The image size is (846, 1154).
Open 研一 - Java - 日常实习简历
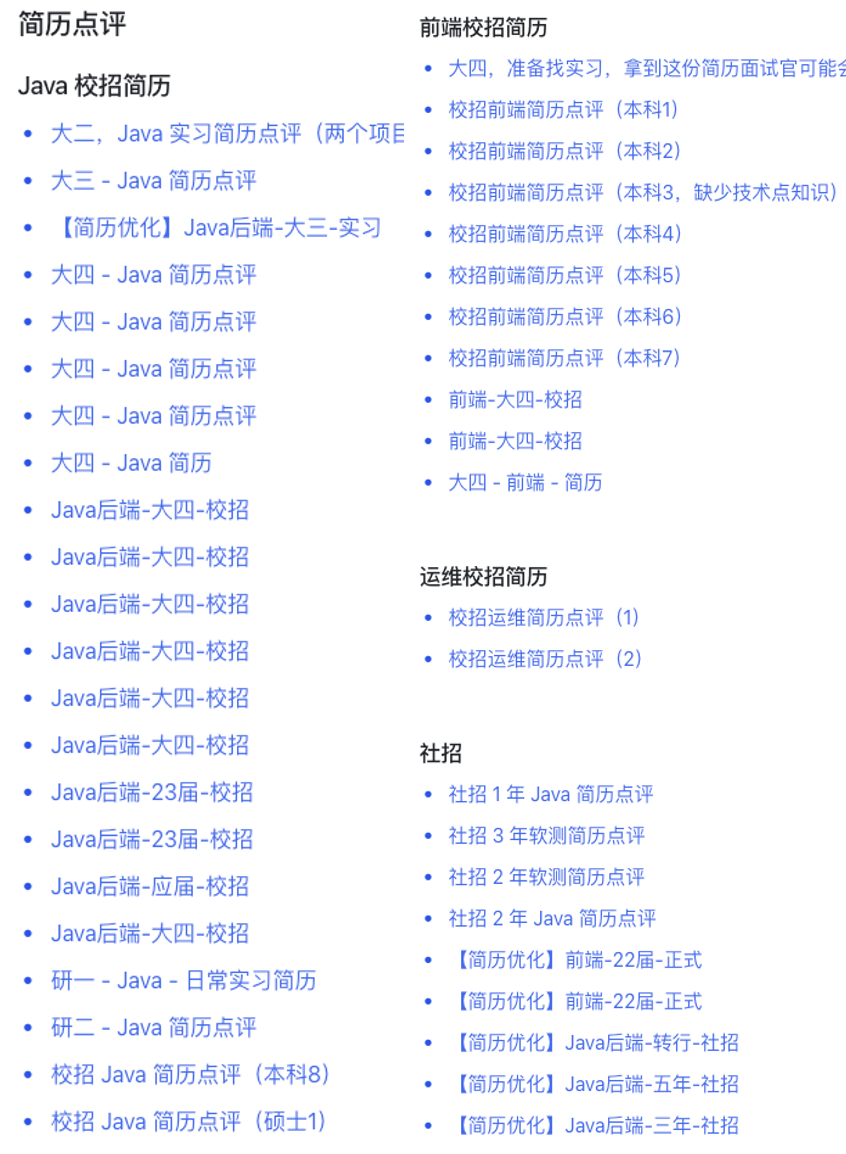184,980
